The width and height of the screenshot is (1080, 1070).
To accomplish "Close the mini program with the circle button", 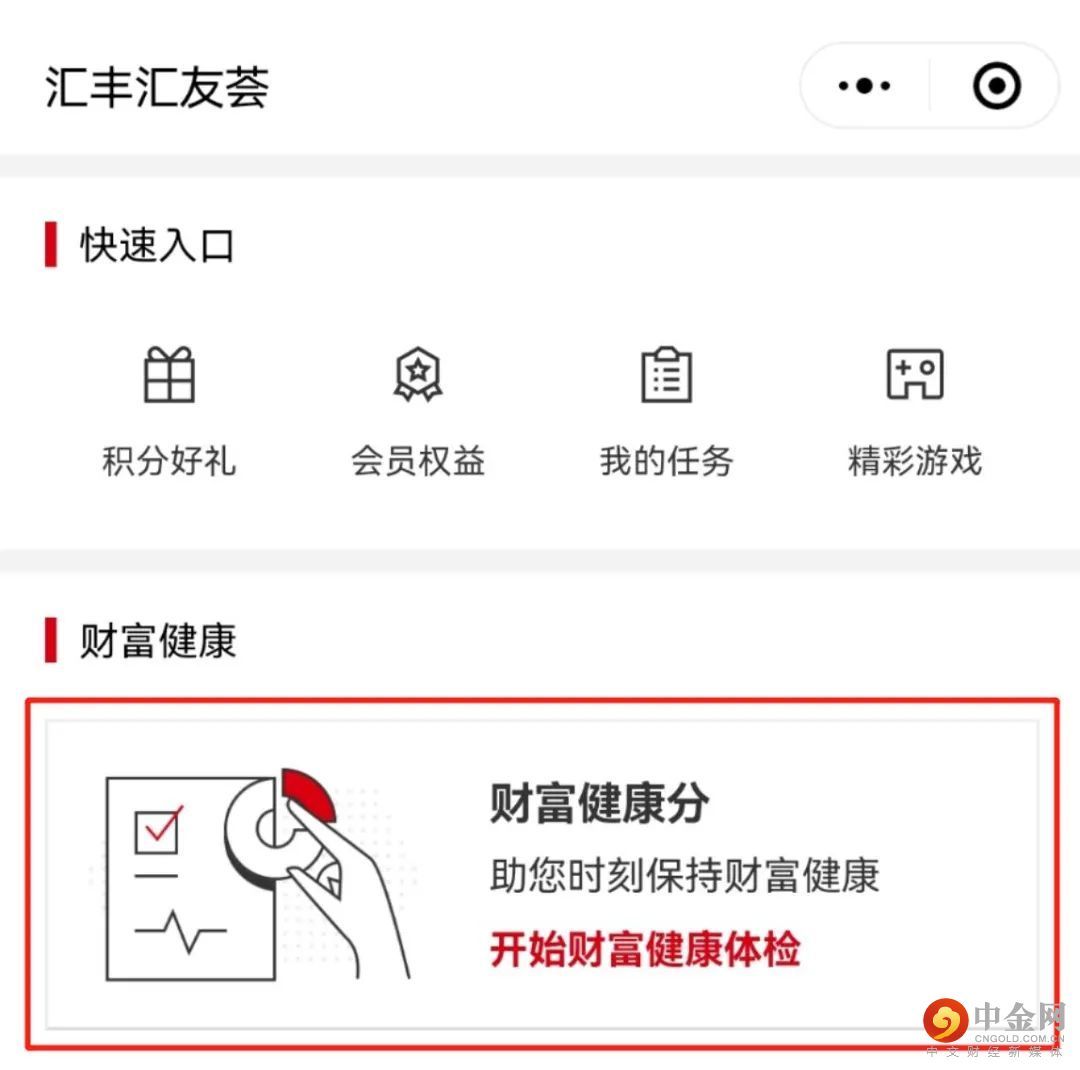I will tap(996, 86).
